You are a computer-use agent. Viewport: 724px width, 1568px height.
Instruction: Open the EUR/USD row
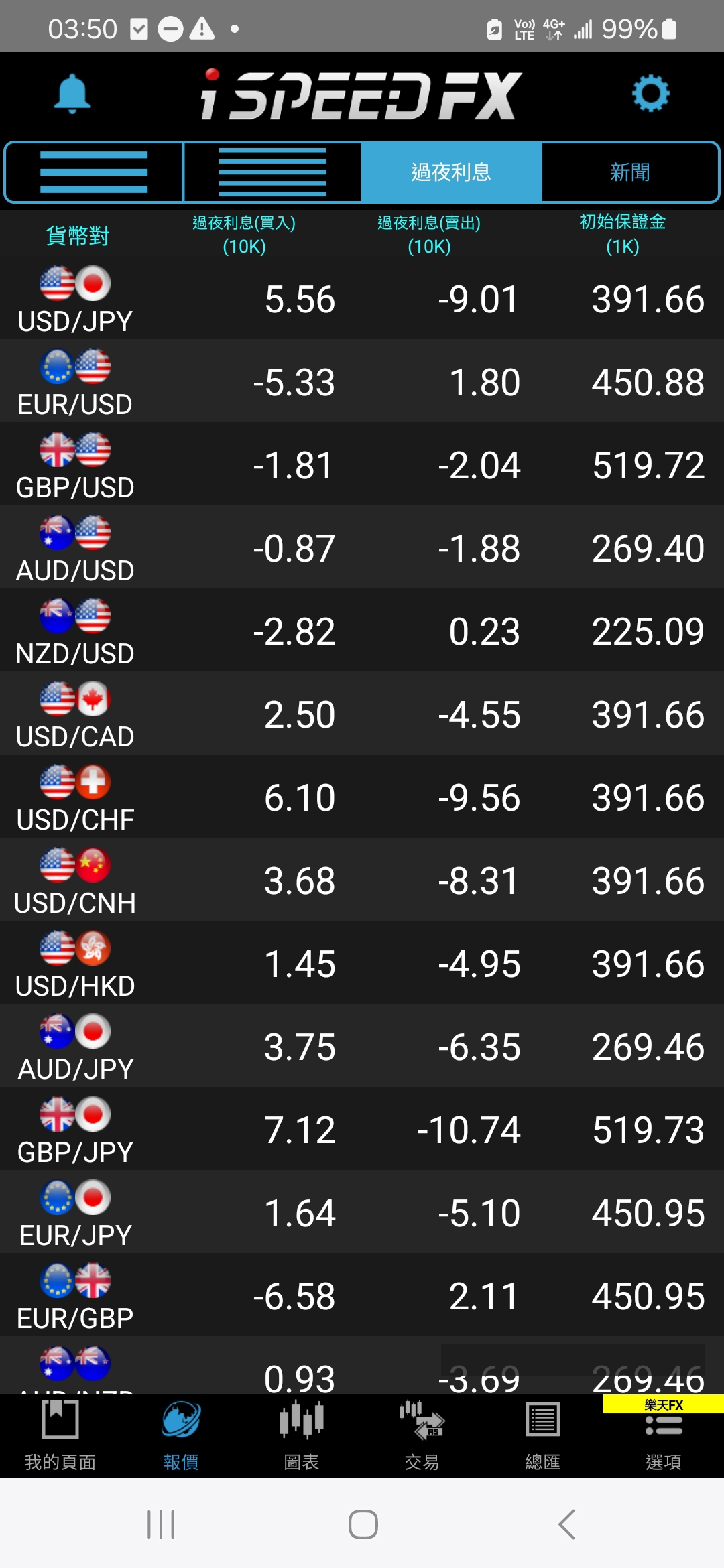pos(362,381)
